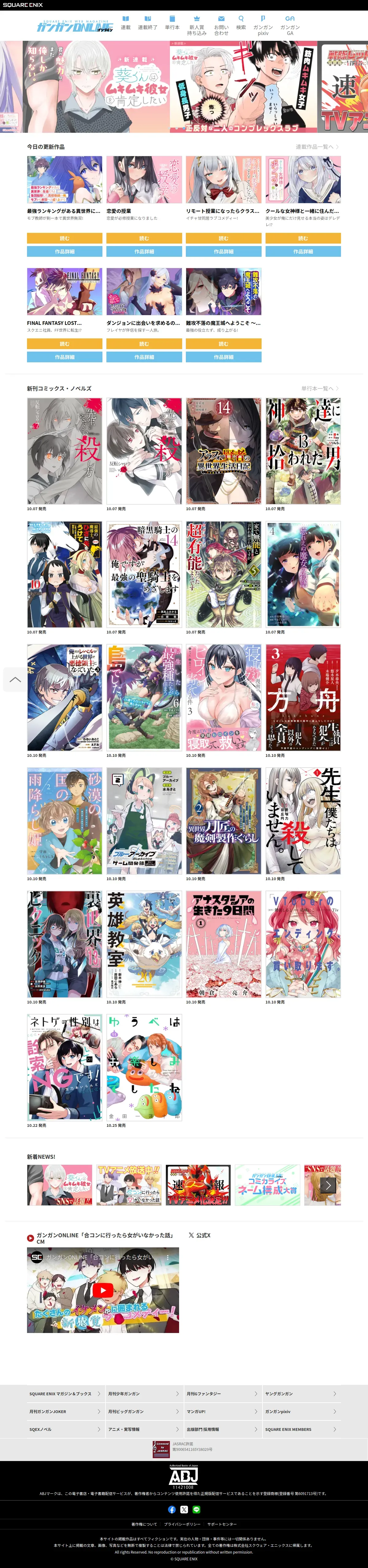Open 月刊少年ガンガン footer link
Image resolution: width=368 pixels, height=1568 pixels.
pyautogui.click(x=144, y=1393)
